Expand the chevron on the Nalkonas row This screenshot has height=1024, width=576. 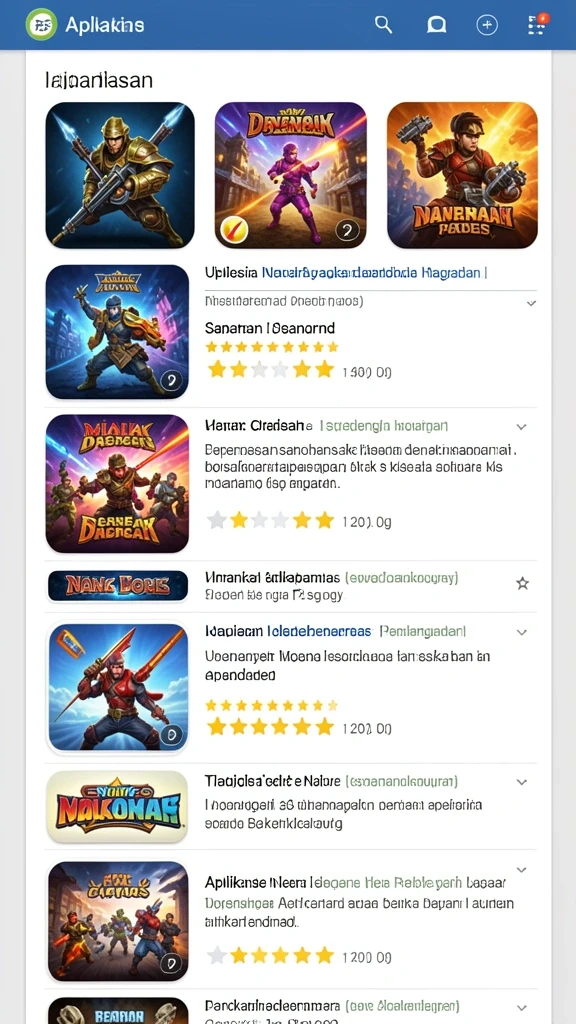(521, 781)
